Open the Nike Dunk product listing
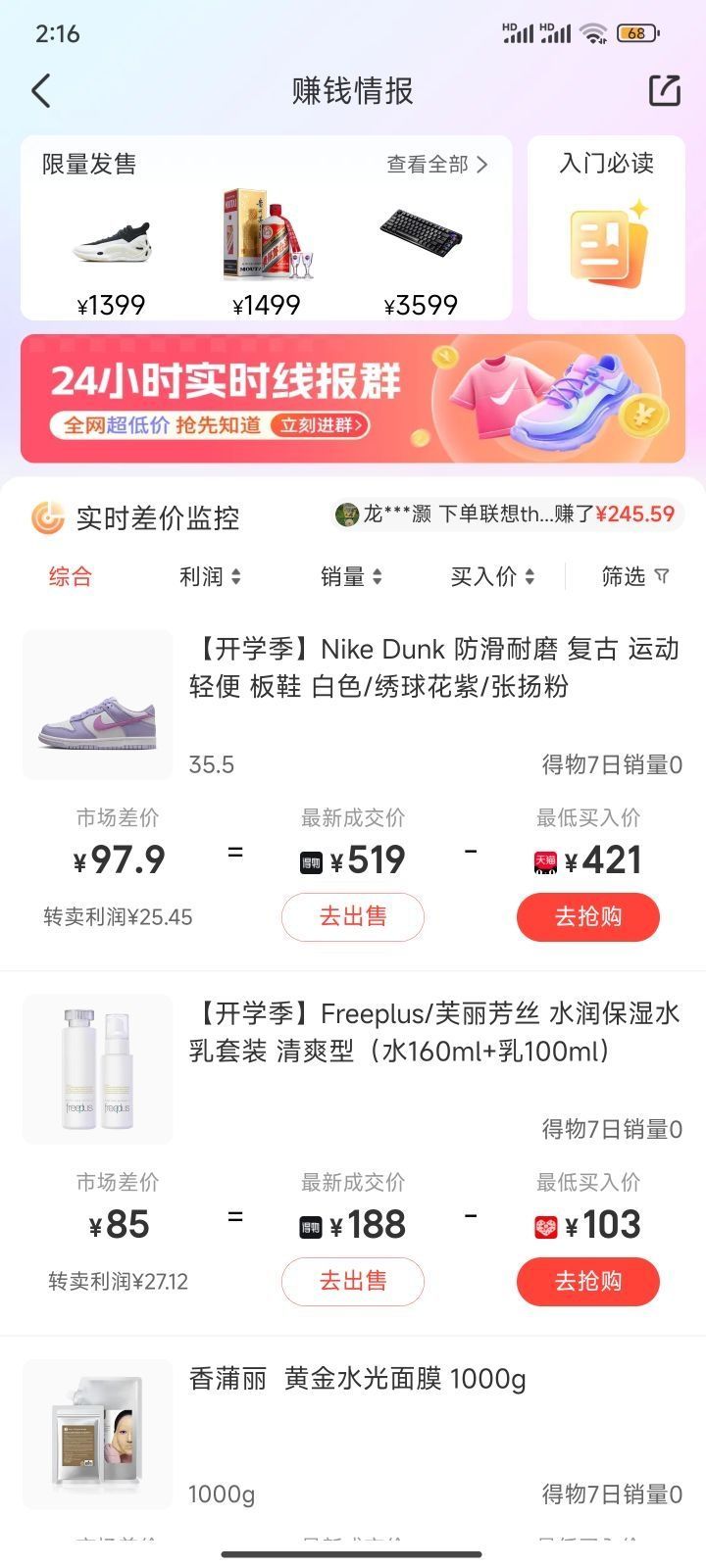Screen dimensions: 706x1568 point(433,667)
